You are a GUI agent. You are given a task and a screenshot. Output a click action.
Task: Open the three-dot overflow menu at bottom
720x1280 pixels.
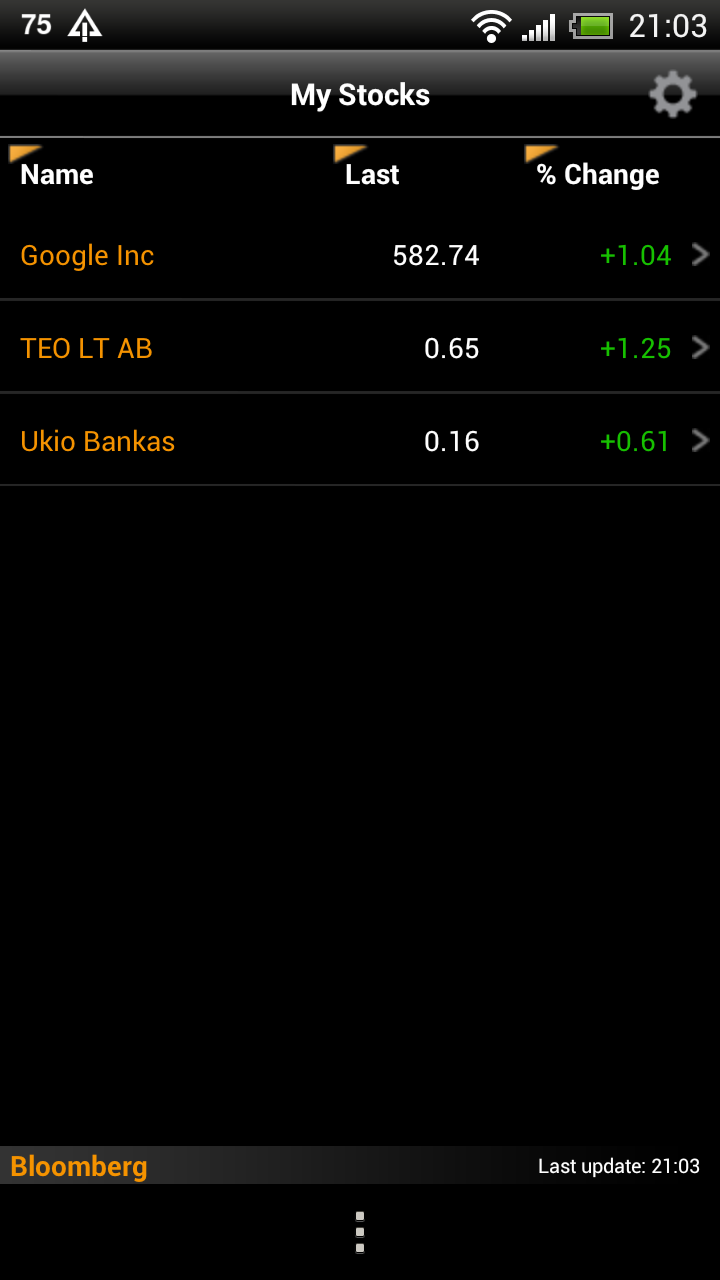click(360, 1232)
